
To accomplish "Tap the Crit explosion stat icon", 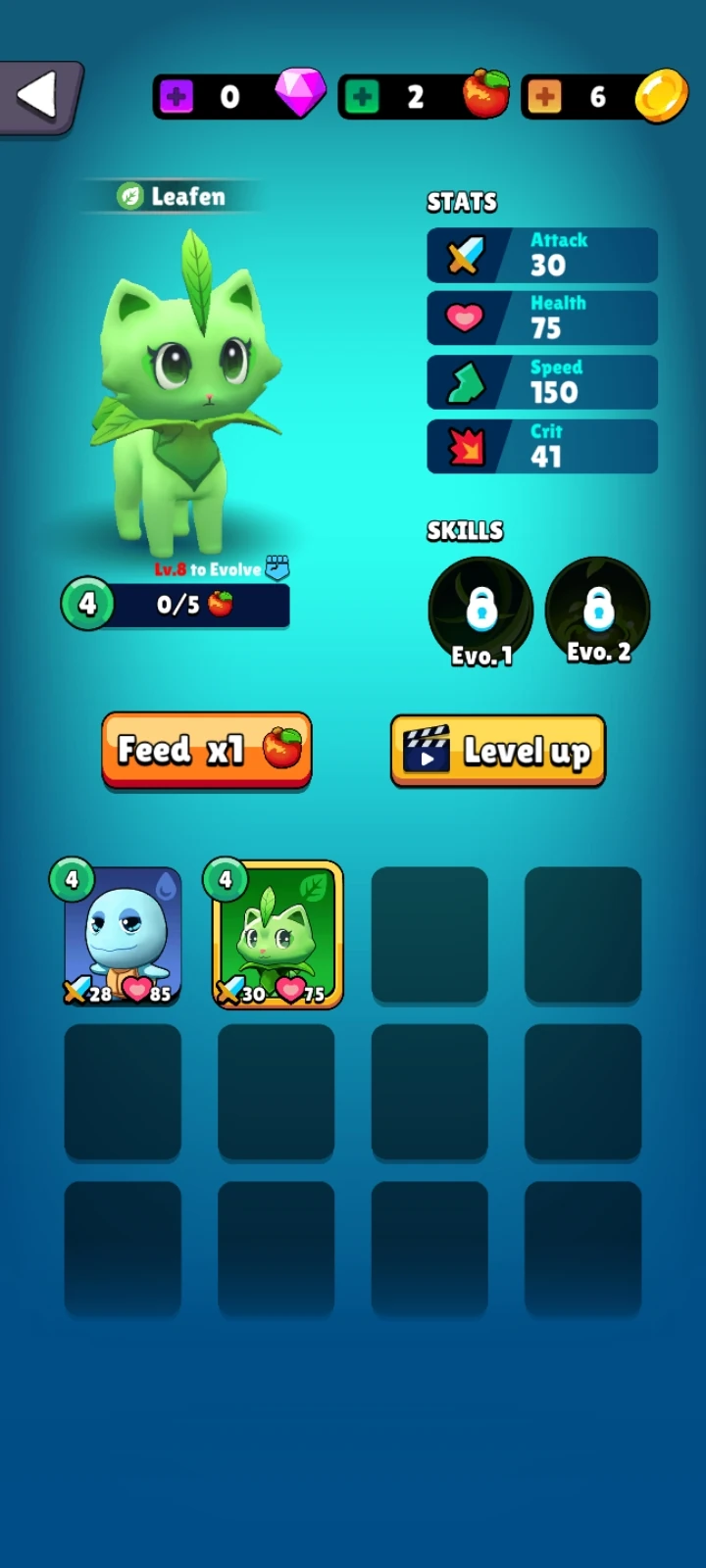I will 469,446.
